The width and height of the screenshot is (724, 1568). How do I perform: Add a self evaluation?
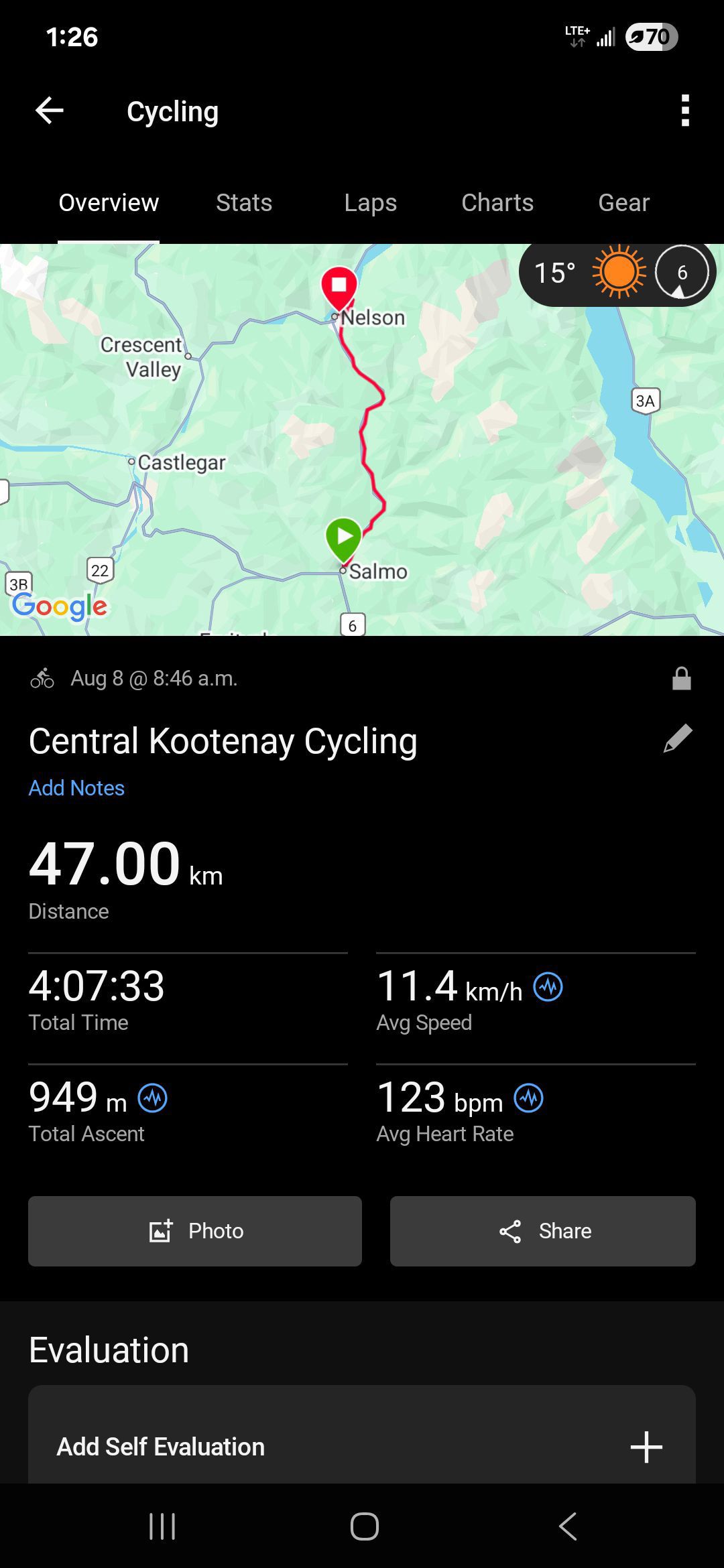point(362,1446)
